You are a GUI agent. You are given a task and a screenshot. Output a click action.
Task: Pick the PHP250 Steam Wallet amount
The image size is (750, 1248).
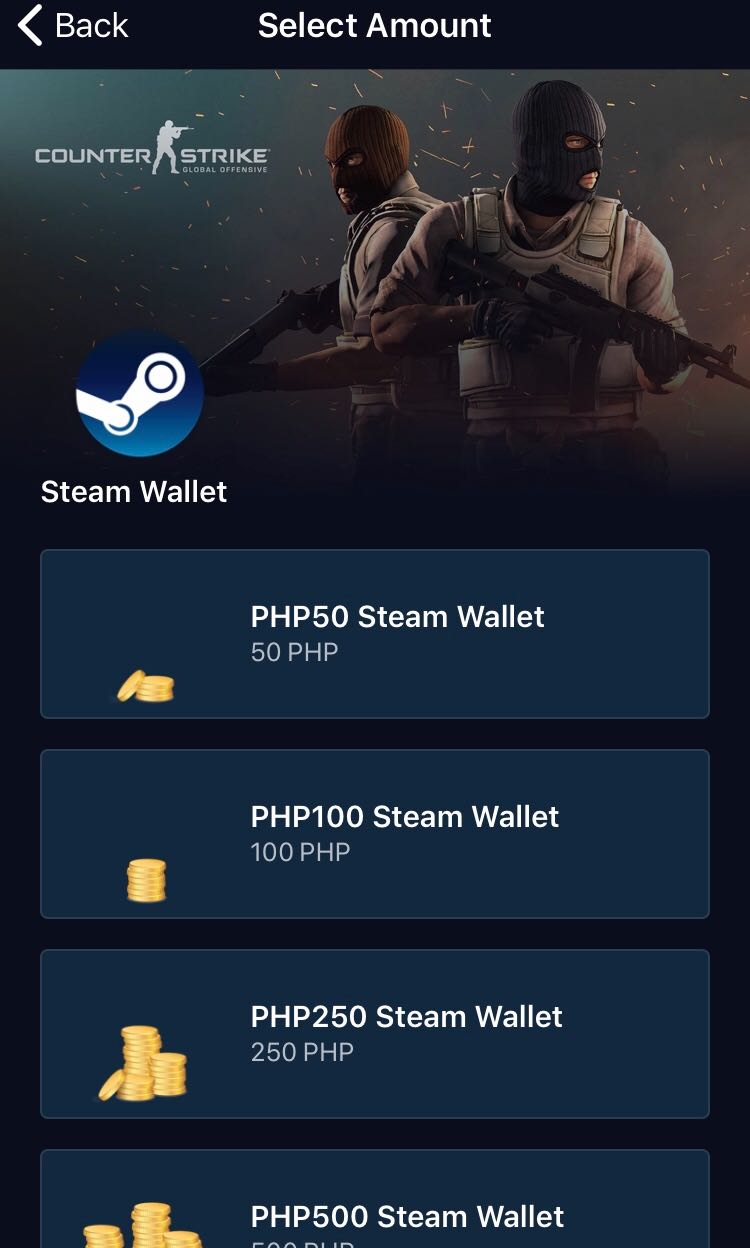pyautogui.click(x=375, y=1034)
